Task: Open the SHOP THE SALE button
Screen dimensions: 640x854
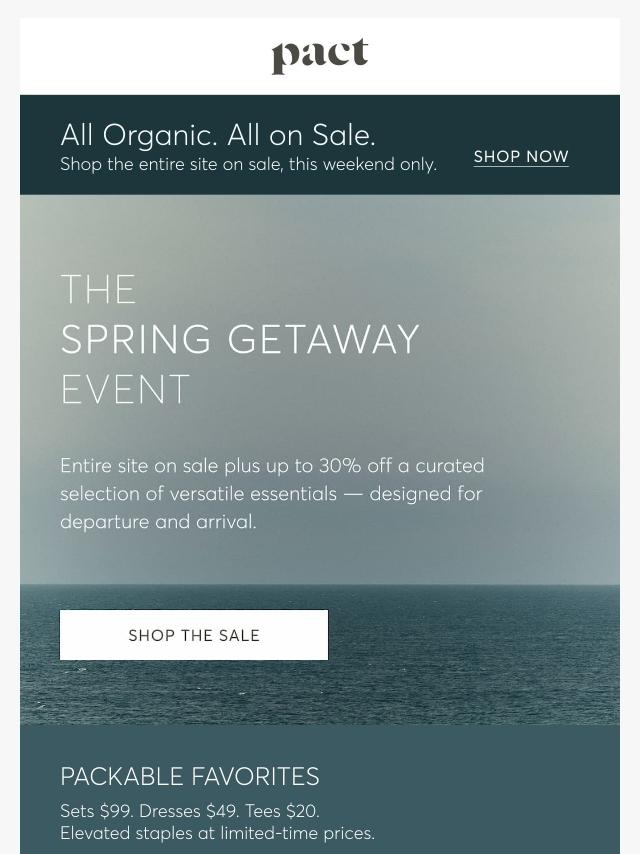Action: 194,635
